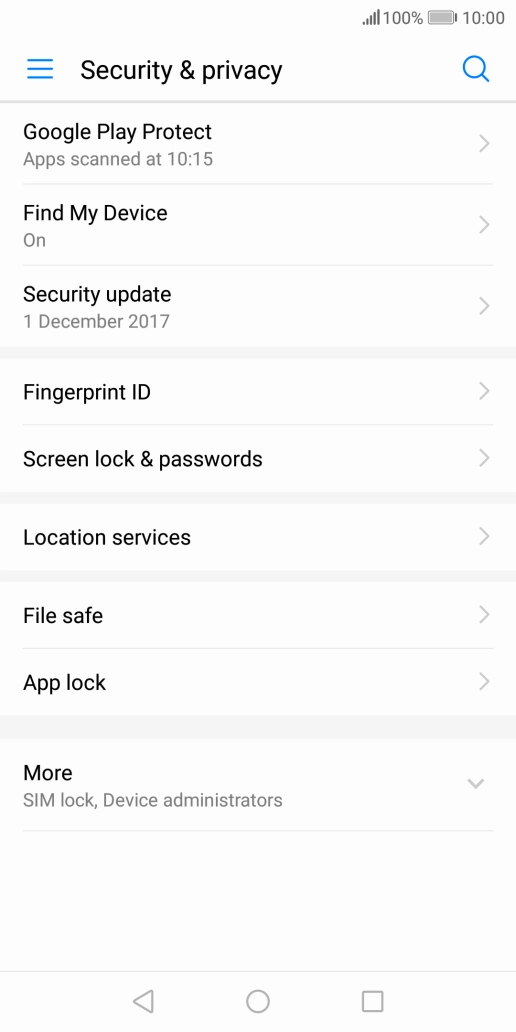Open the hamburger drawer menu
This screenshot has height=1032, width=516.
40,69
